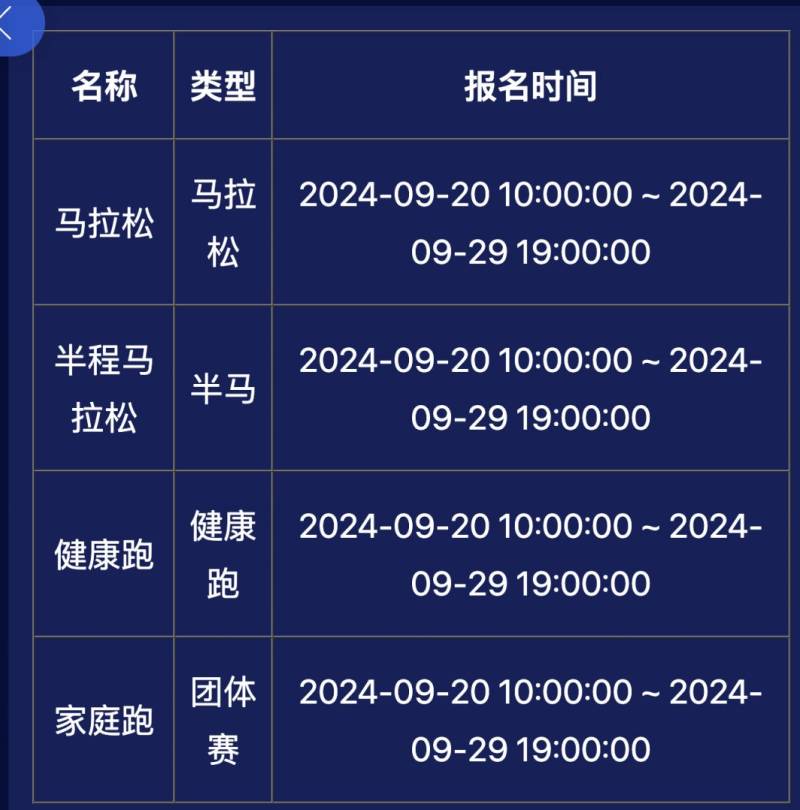Click the registration time for 半程马拉松
The height and width of the screenshot is (810, 800).
pyautogui.click(x=532, y=388)
